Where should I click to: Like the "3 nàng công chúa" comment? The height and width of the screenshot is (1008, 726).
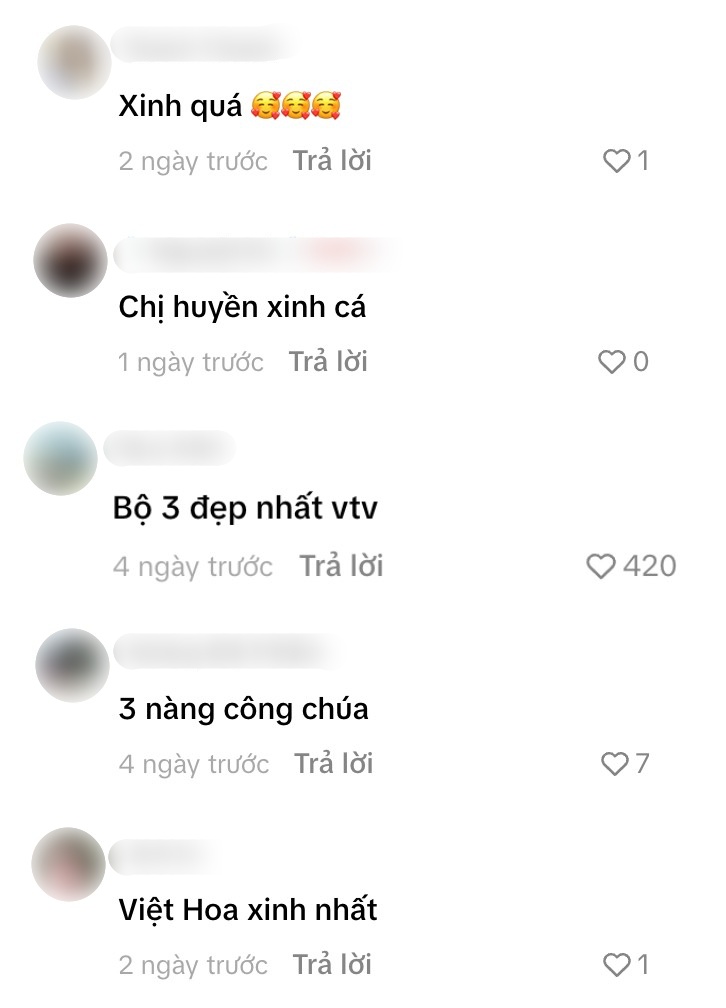[x=613, y=764]
